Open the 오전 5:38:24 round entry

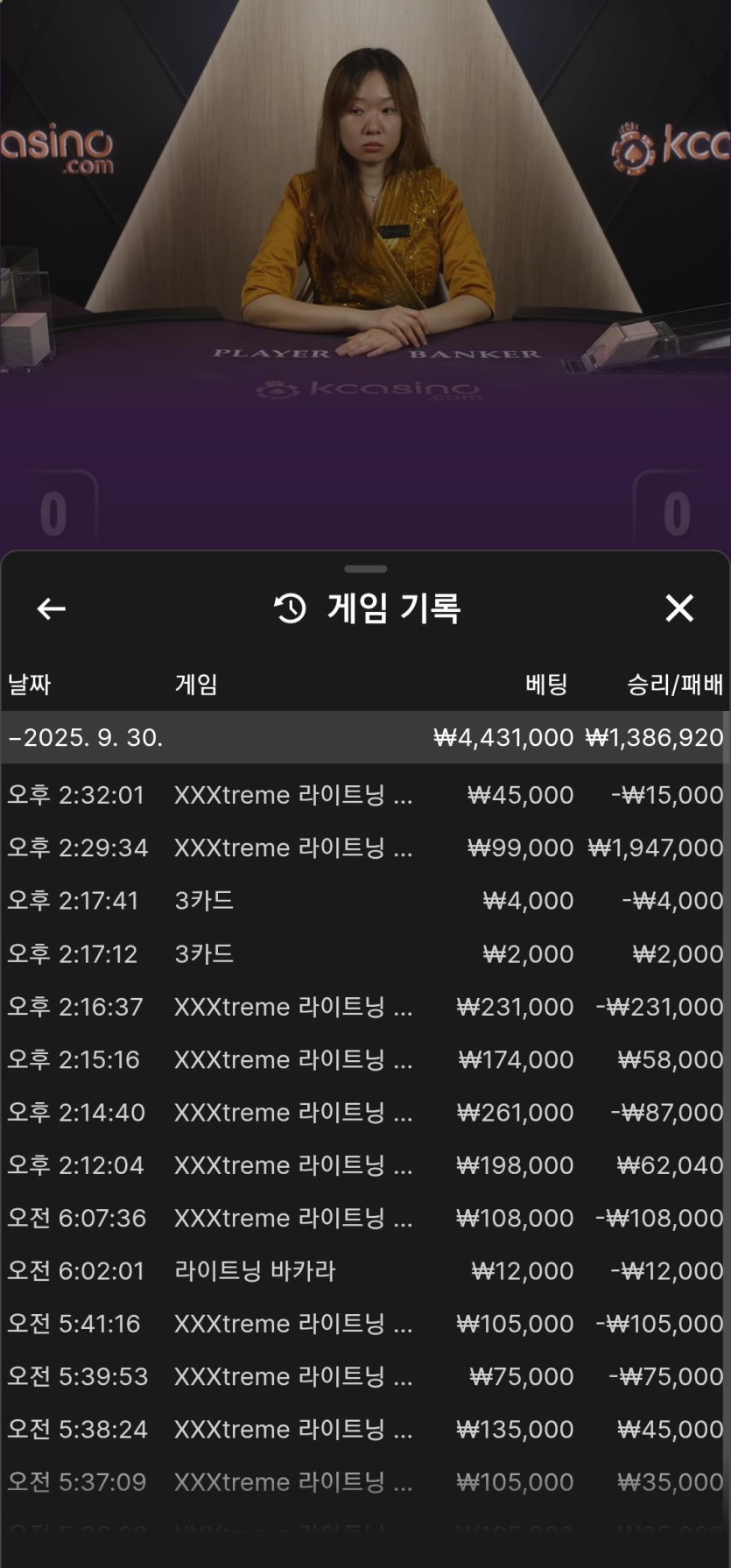(x=365, y=1429)
